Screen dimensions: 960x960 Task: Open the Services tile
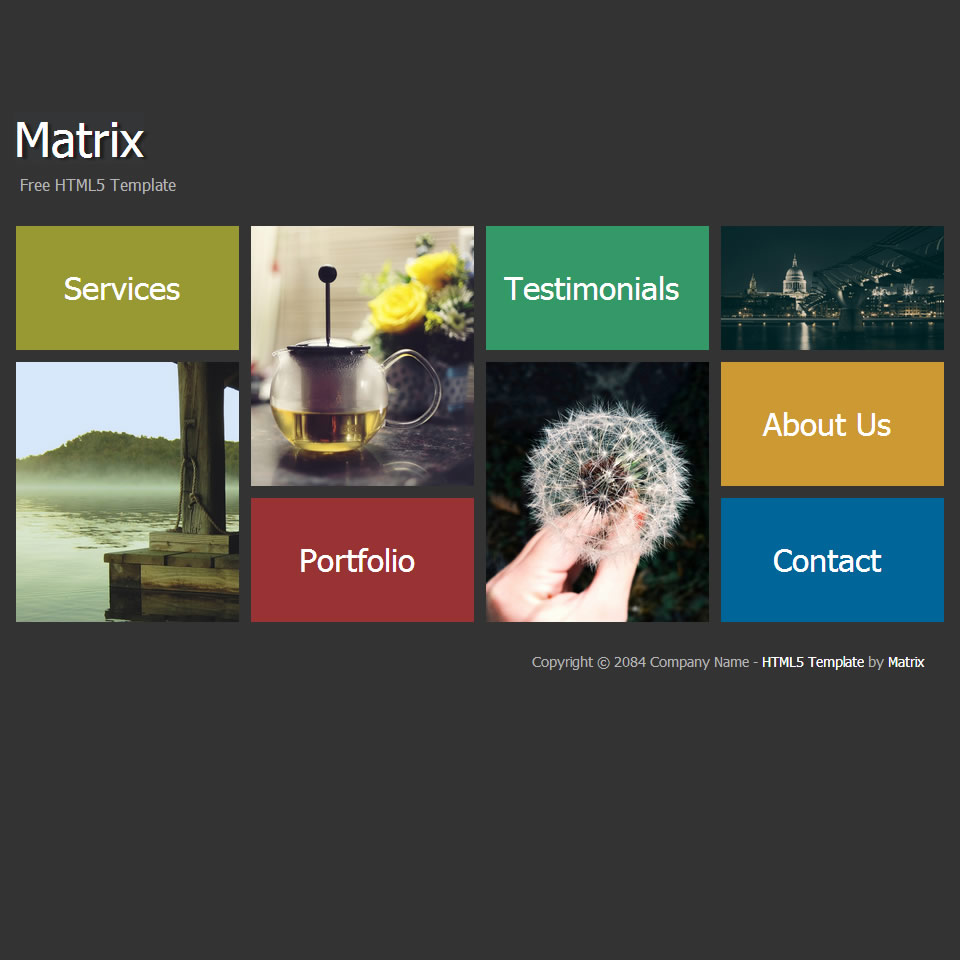pos(127,288)
